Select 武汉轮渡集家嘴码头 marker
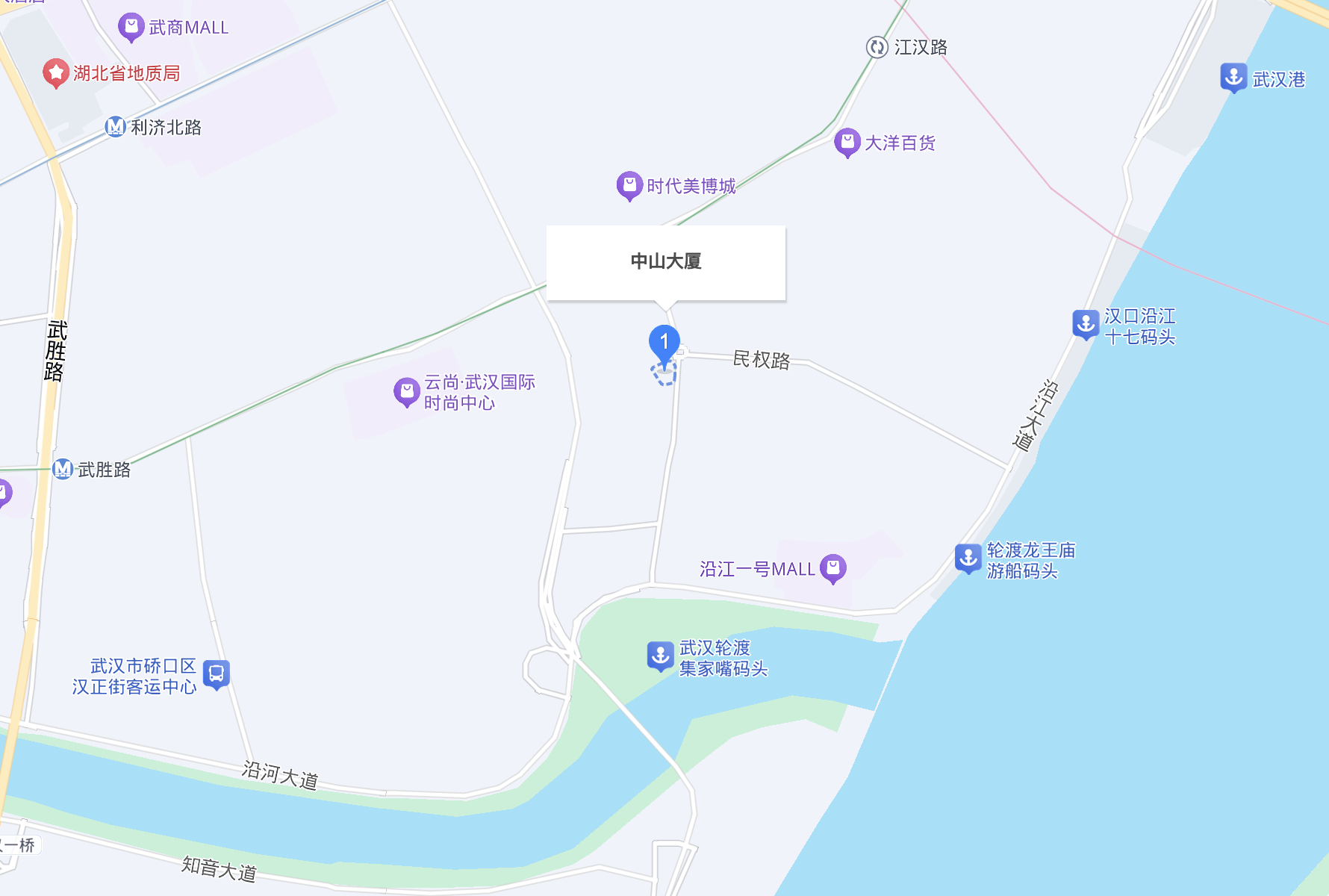This screenshot has width=1329, height=896. pos(660,656)
